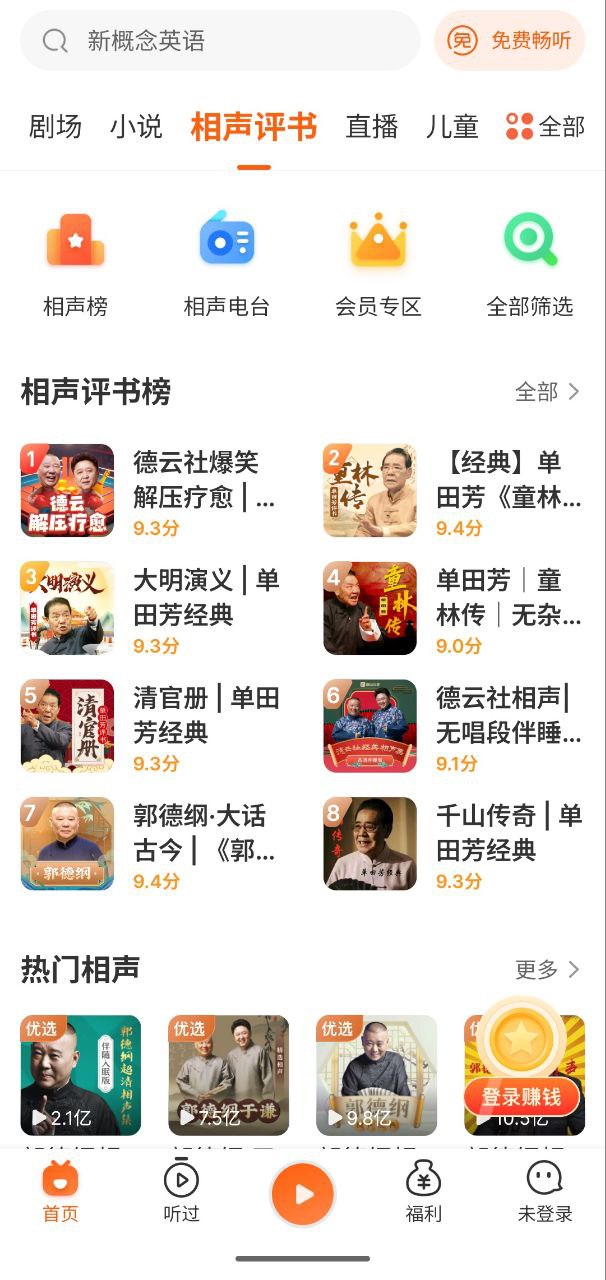The height and width of the screenshot is (1280, 606).
Task: Open the search box showing 新概念英语
Action: (x=220, y=41)
